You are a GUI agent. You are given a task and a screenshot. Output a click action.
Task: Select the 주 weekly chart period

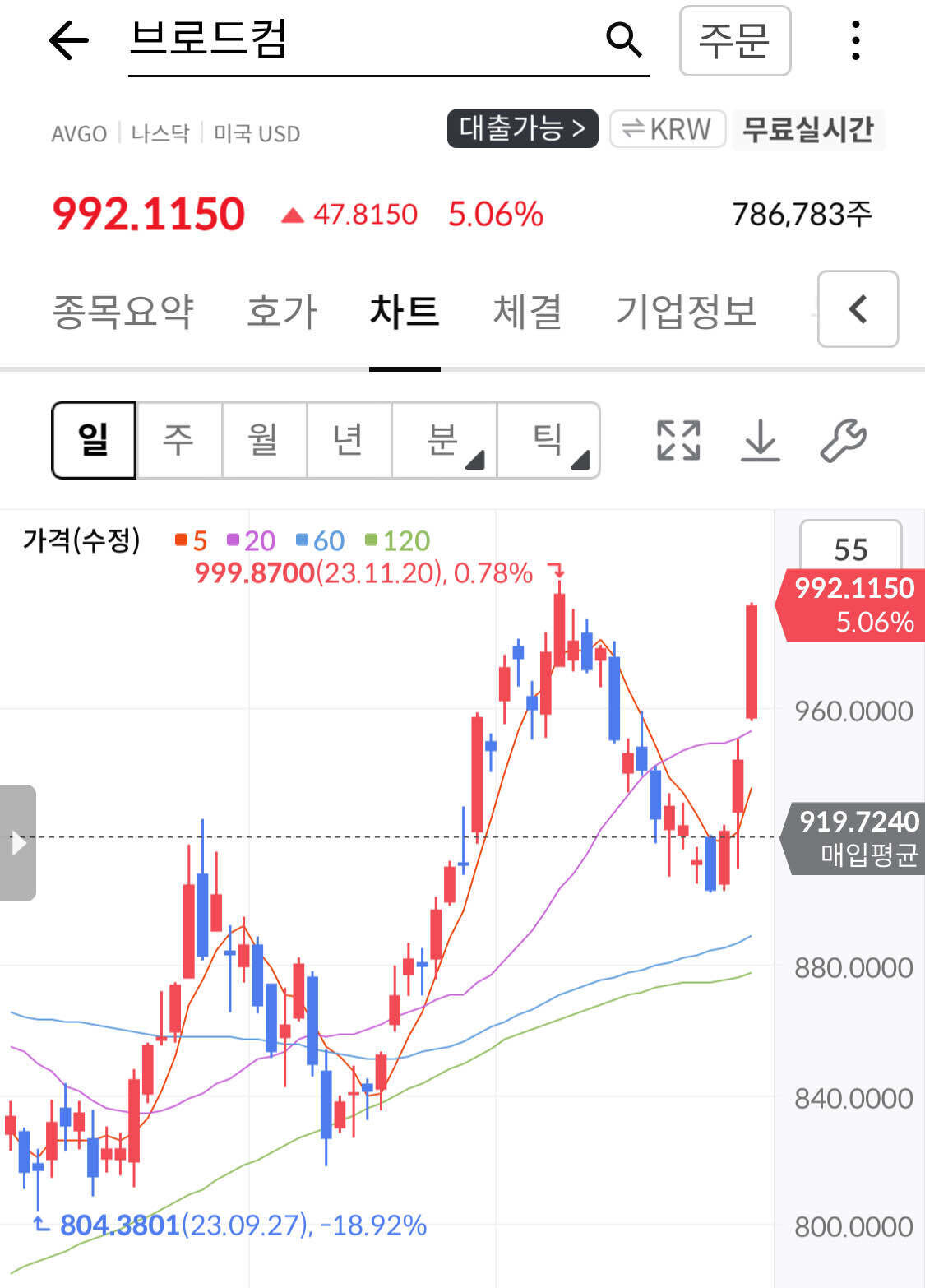point(178,439)
